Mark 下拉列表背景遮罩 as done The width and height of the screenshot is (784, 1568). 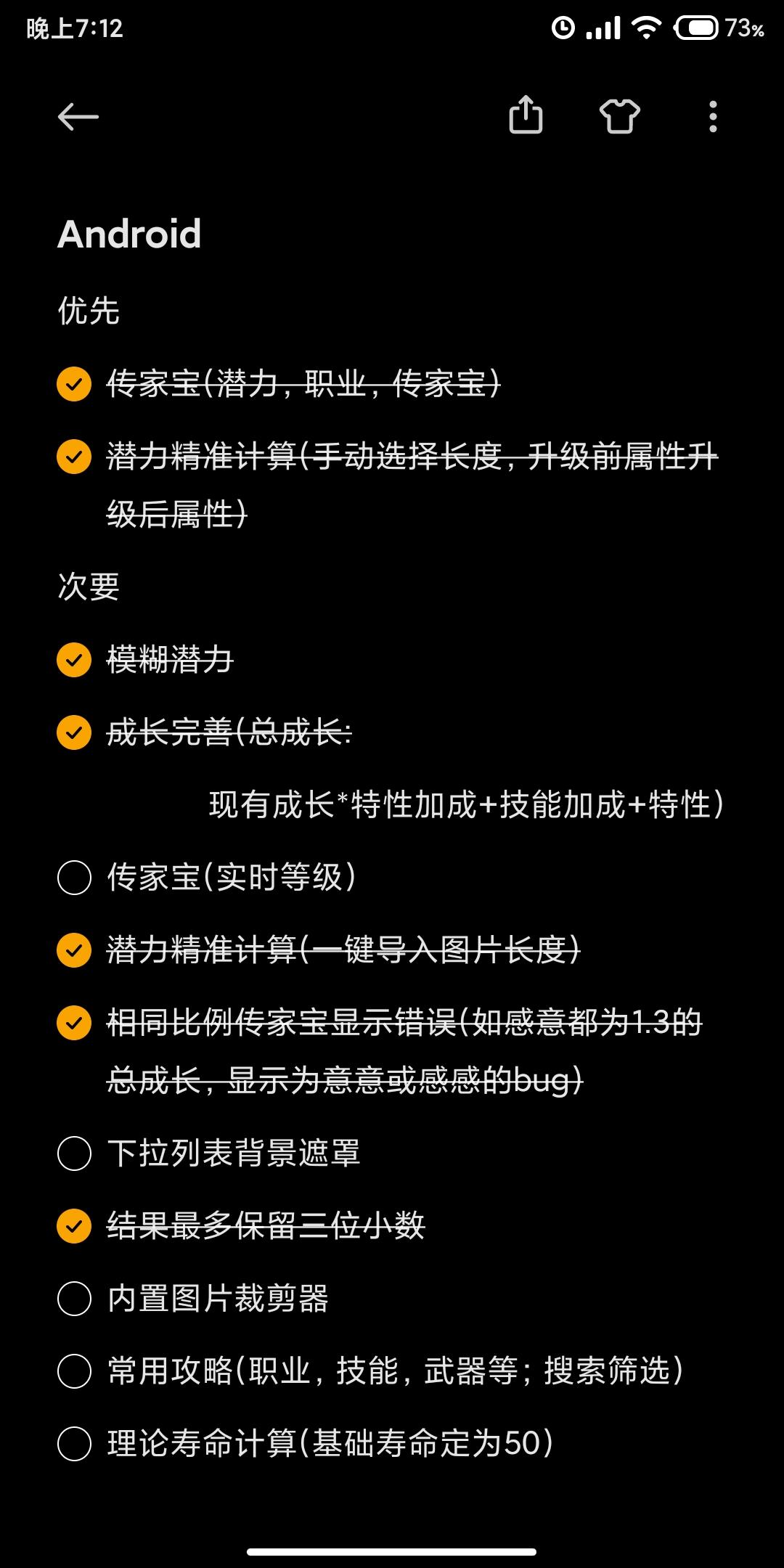[74, 1153]
